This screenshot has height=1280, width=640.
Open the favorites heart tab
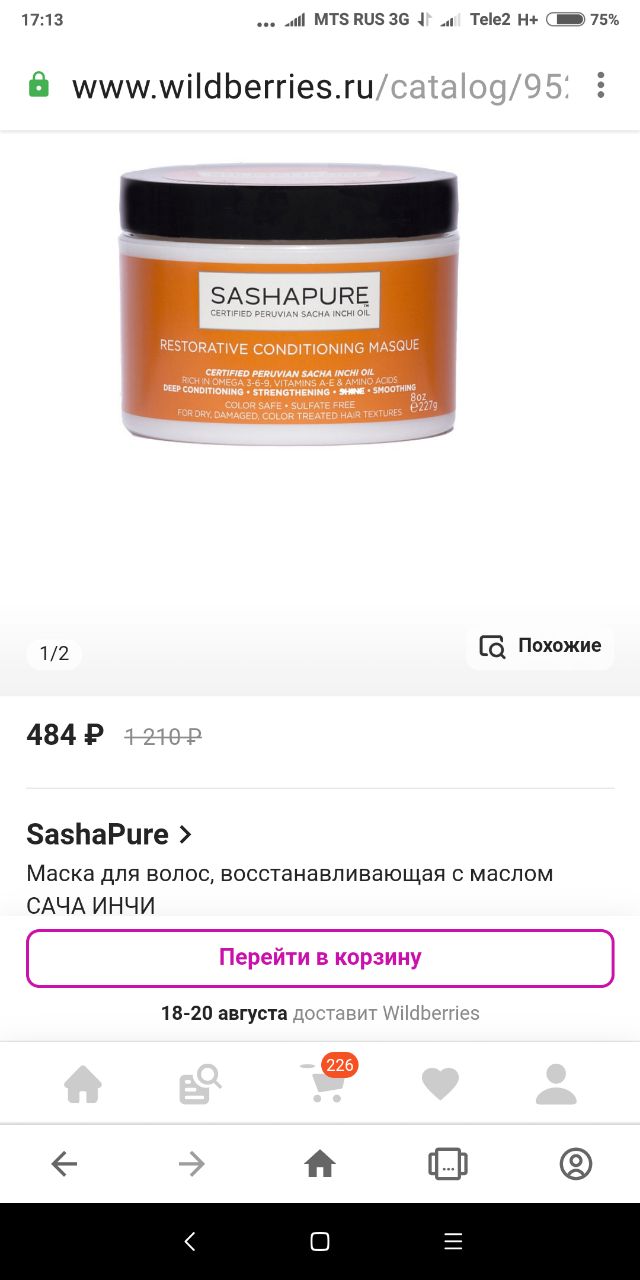click(440, 1084)
